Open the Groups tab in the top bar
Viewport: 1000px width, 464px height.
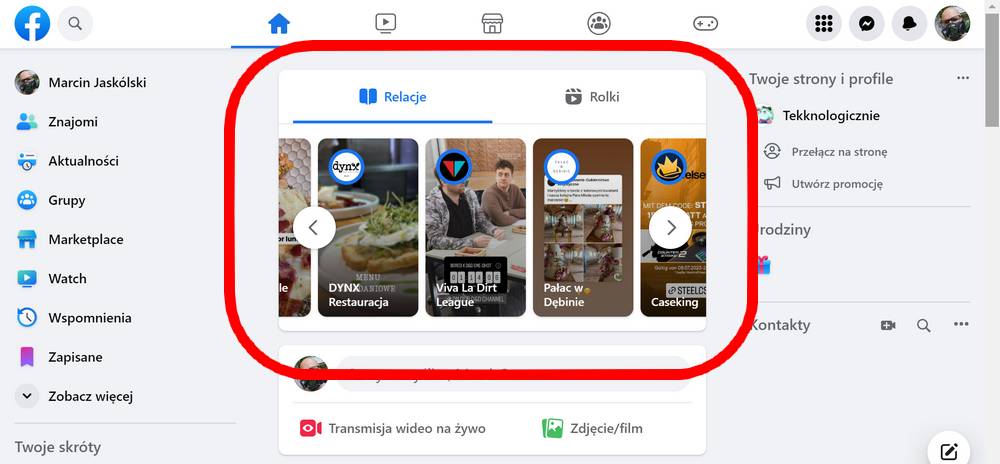598,23
